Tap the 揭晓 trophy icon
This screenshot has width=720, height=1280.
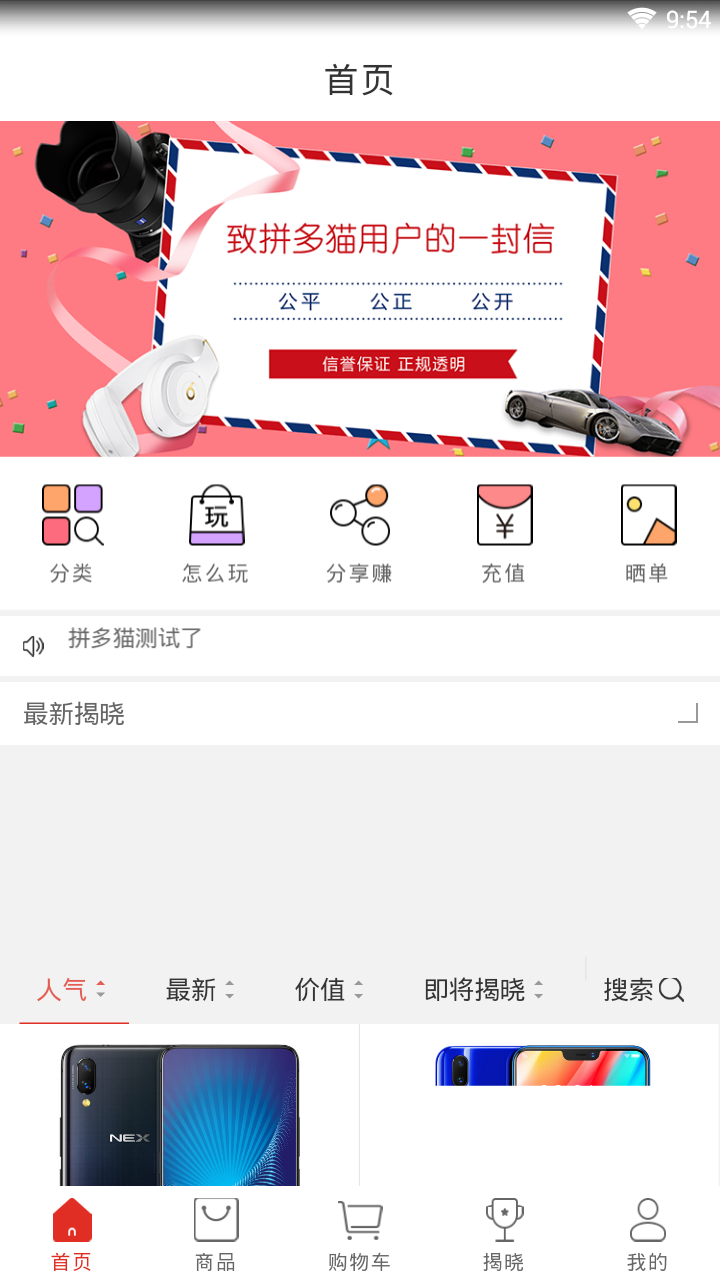(504, 1232)
